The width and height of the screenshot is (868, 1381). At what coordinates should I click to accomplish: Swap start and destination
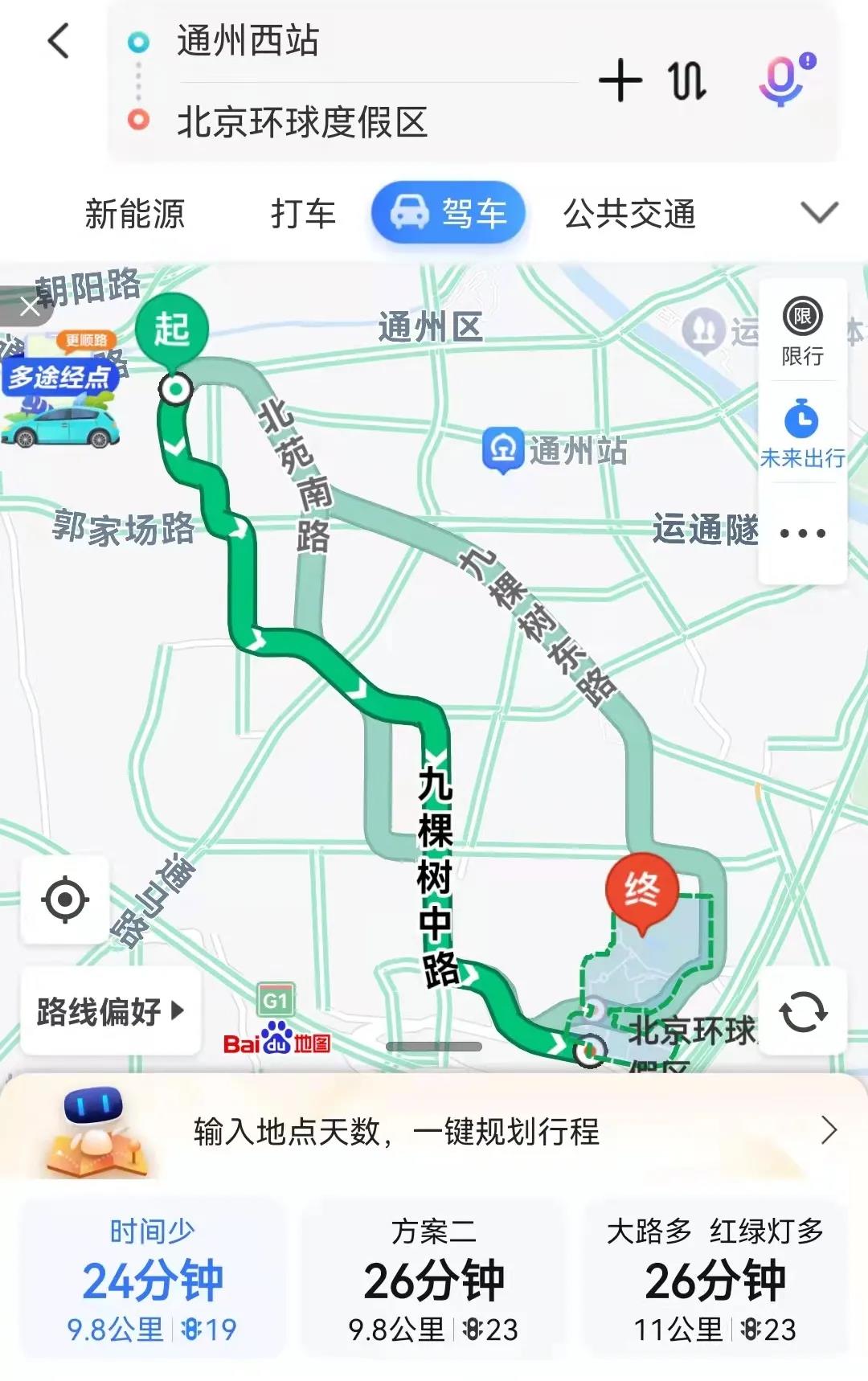click(687, 80)
